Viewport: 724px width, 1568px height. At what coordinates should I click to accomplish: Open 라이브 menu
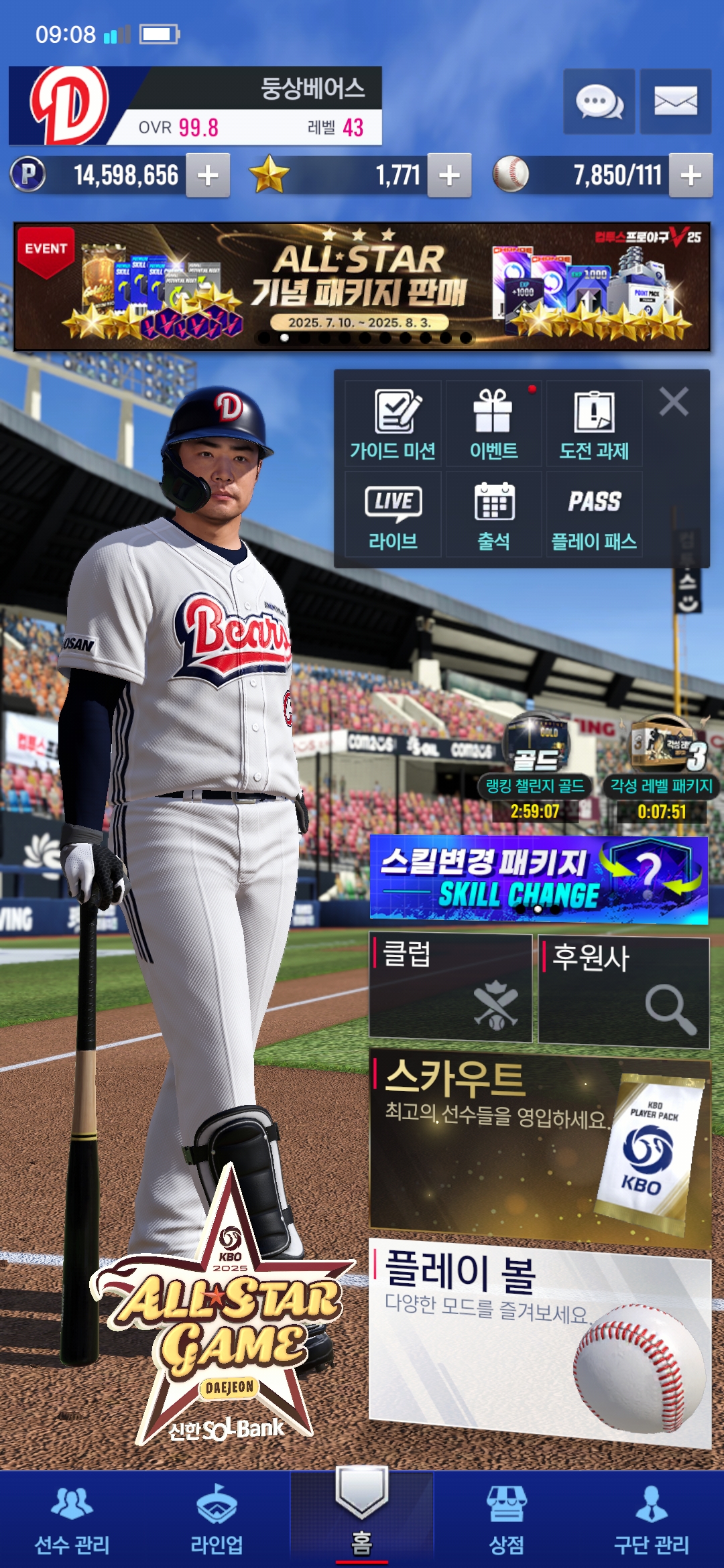point(394,515)
